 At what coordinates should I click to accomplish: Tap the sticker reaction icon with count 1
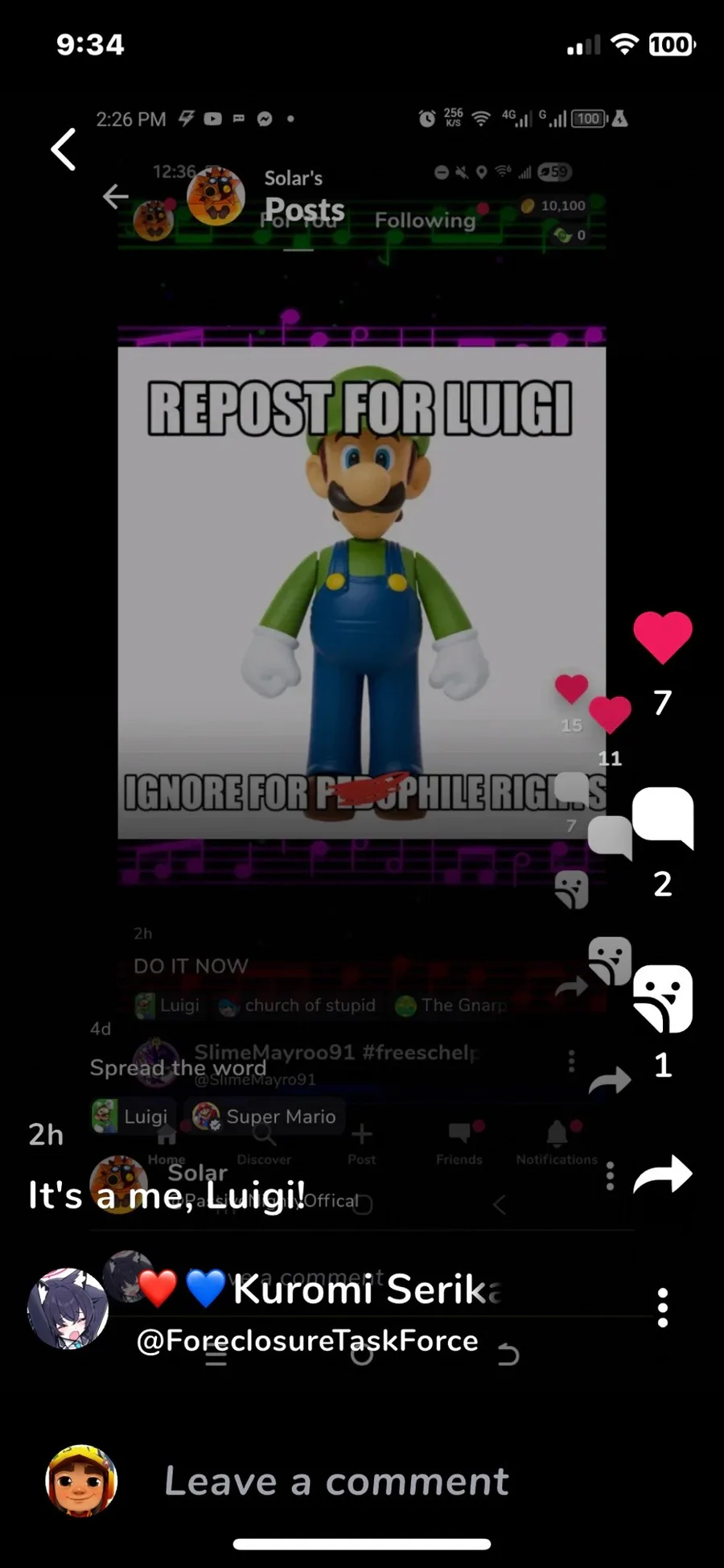coord(662,999)
